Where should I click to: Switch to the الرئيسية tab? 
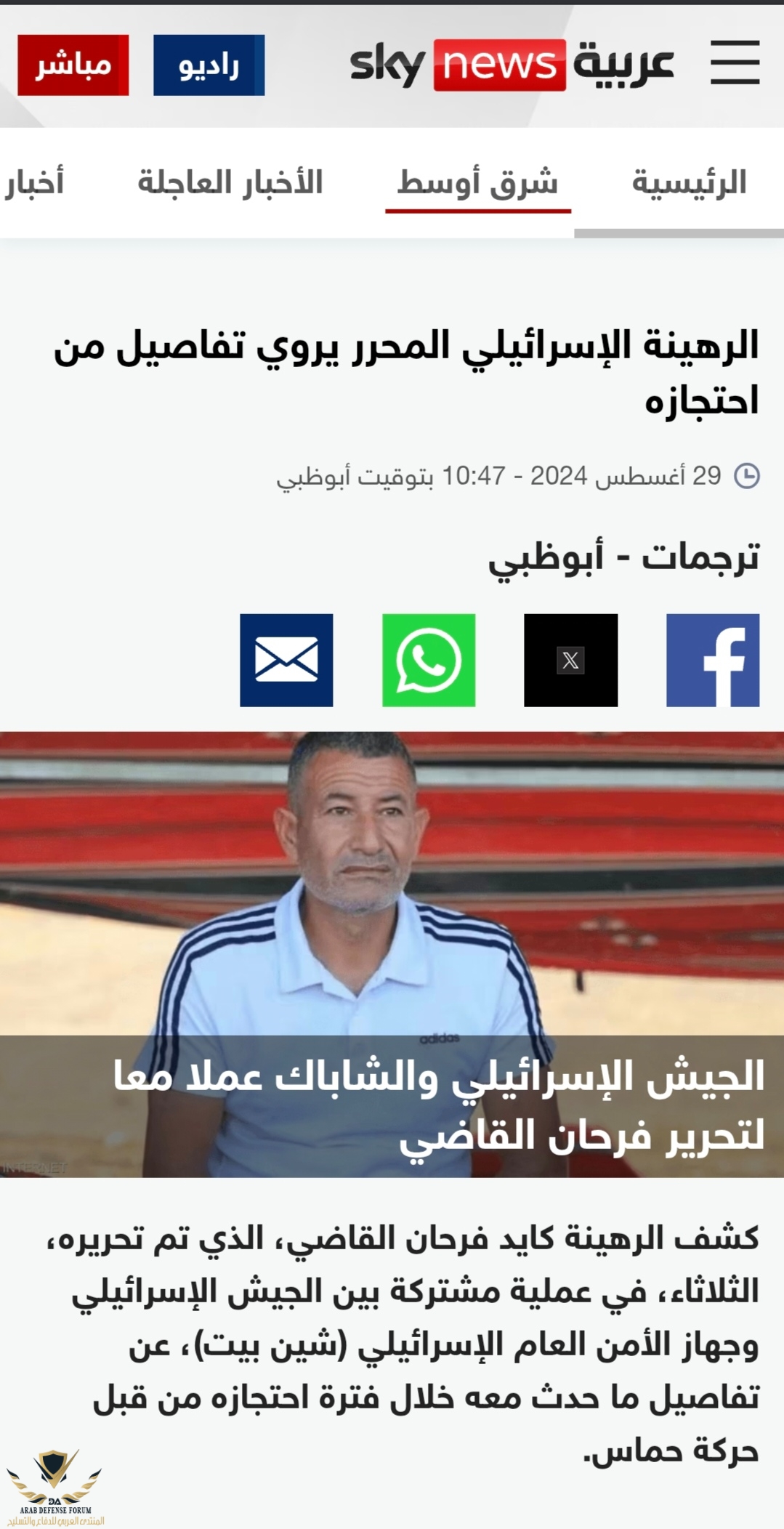coord(689,182)
